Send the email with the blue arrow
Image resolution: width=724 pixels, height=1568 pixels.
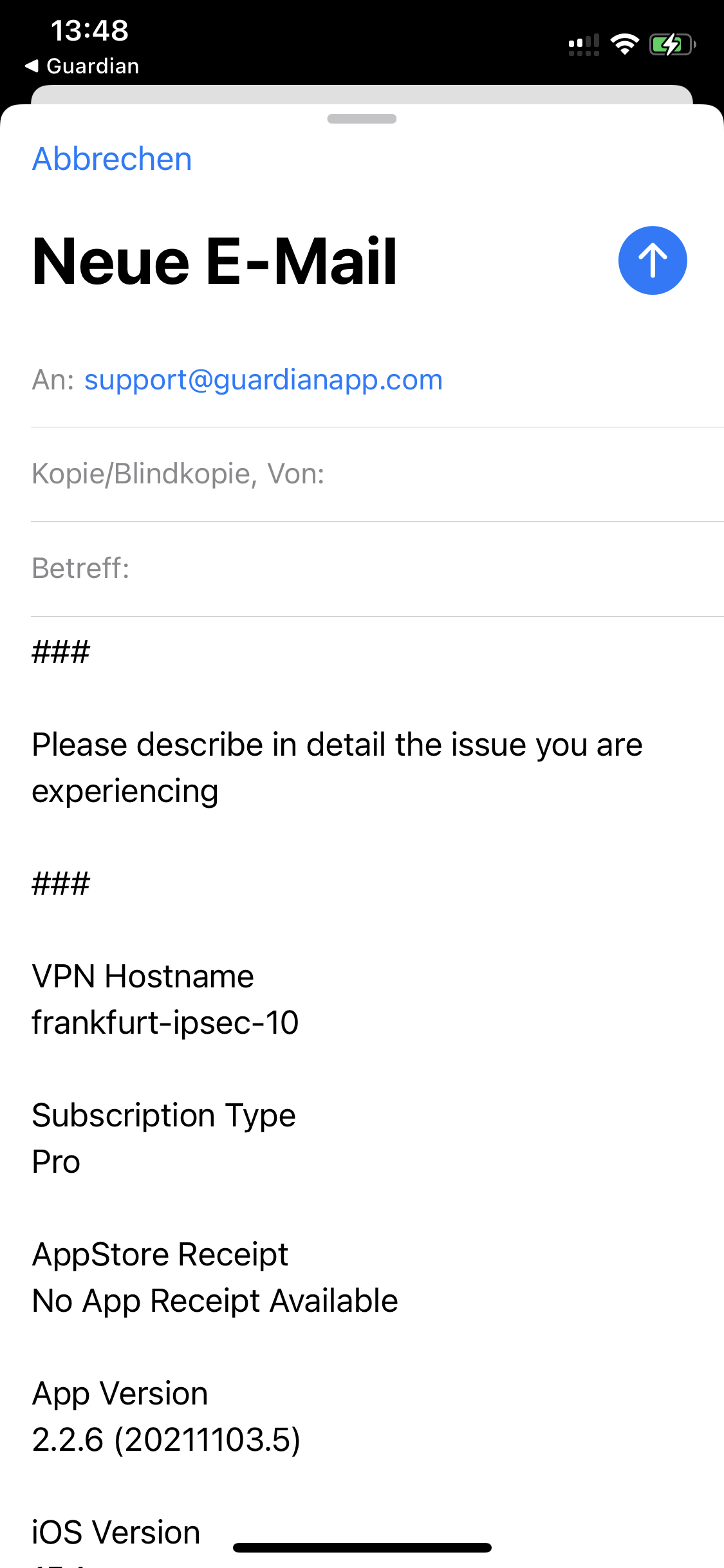[653, 261]
